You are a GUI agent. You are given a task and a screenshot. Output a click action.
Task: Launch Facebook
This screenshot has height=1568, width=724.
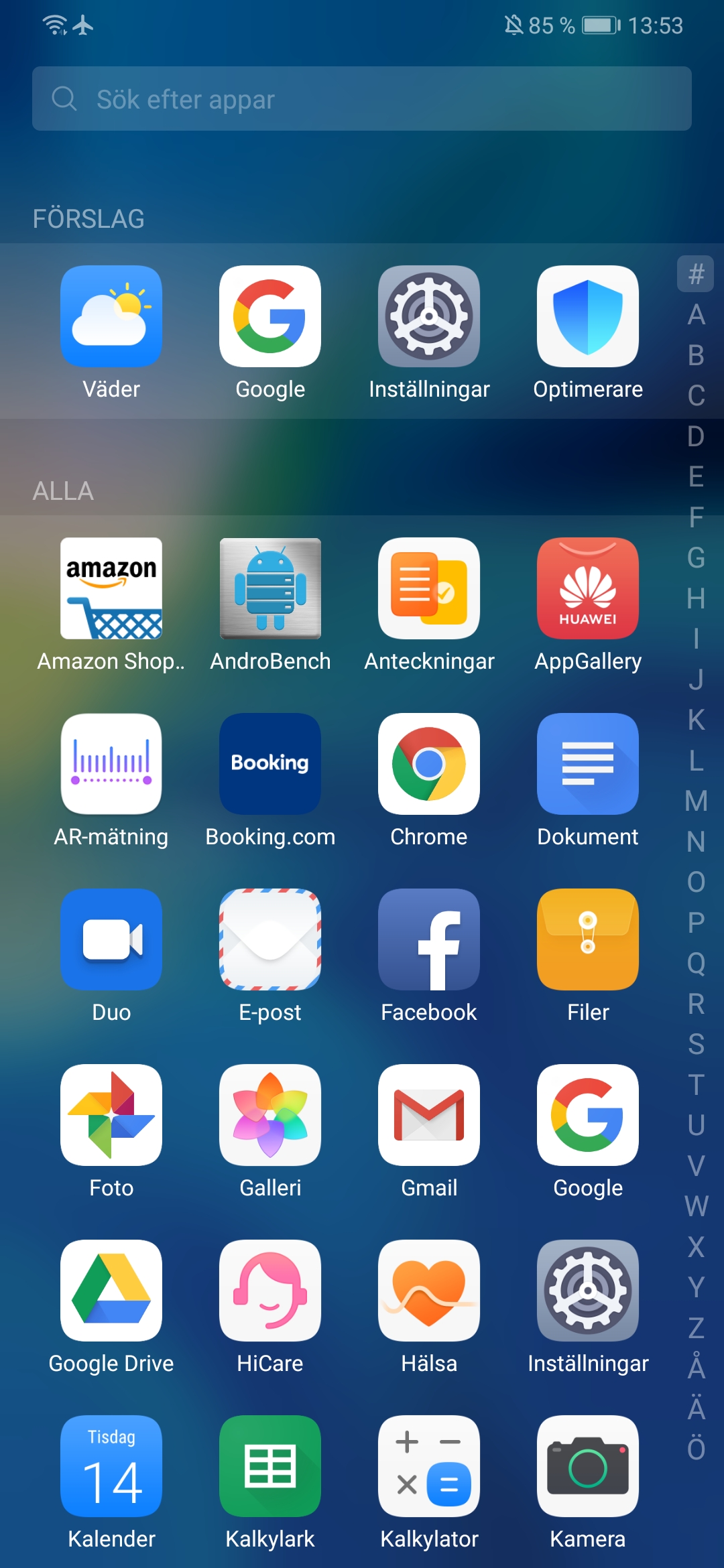tap(429, 939)
